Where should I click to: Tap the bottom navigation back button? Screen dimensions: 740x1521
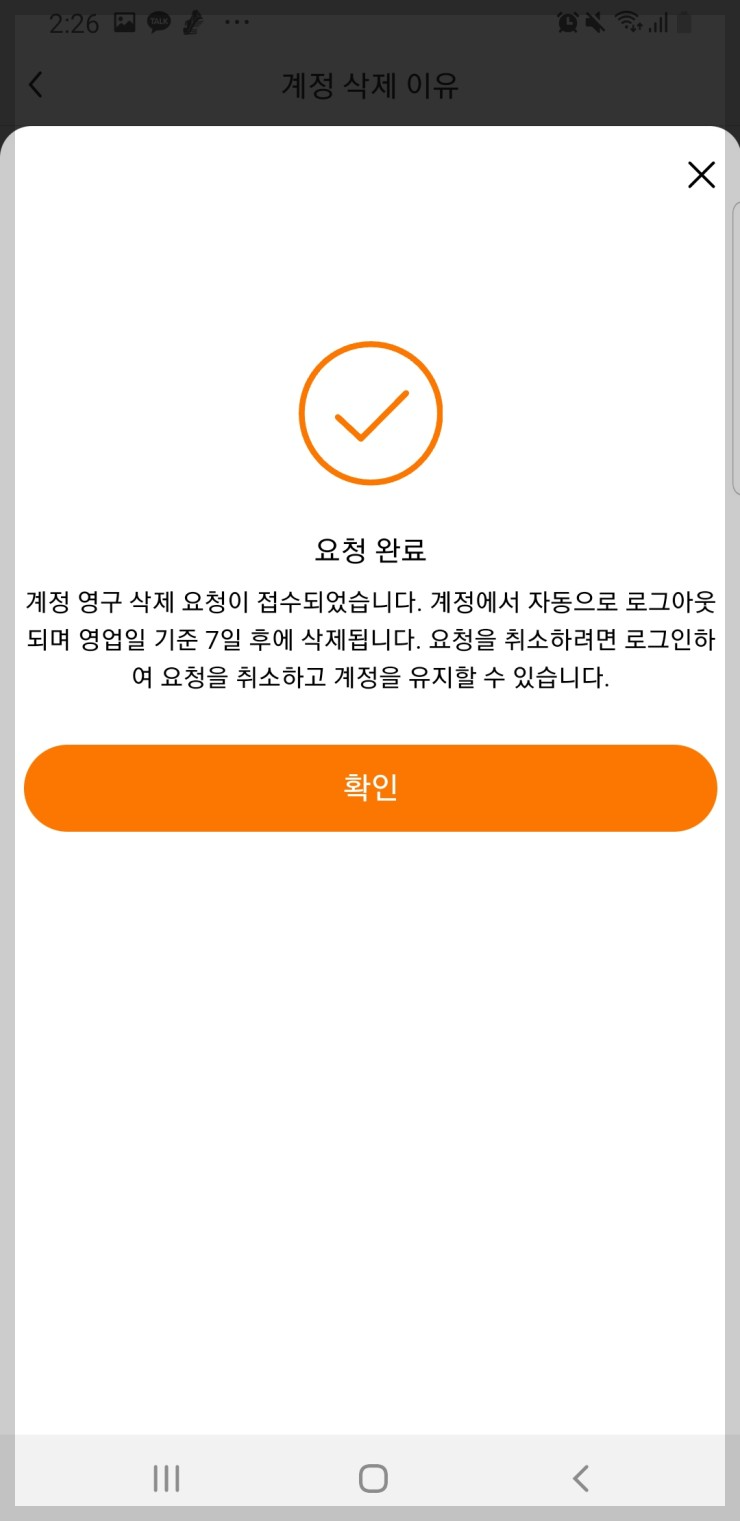pyautogui.click(x=580, y=1476)
